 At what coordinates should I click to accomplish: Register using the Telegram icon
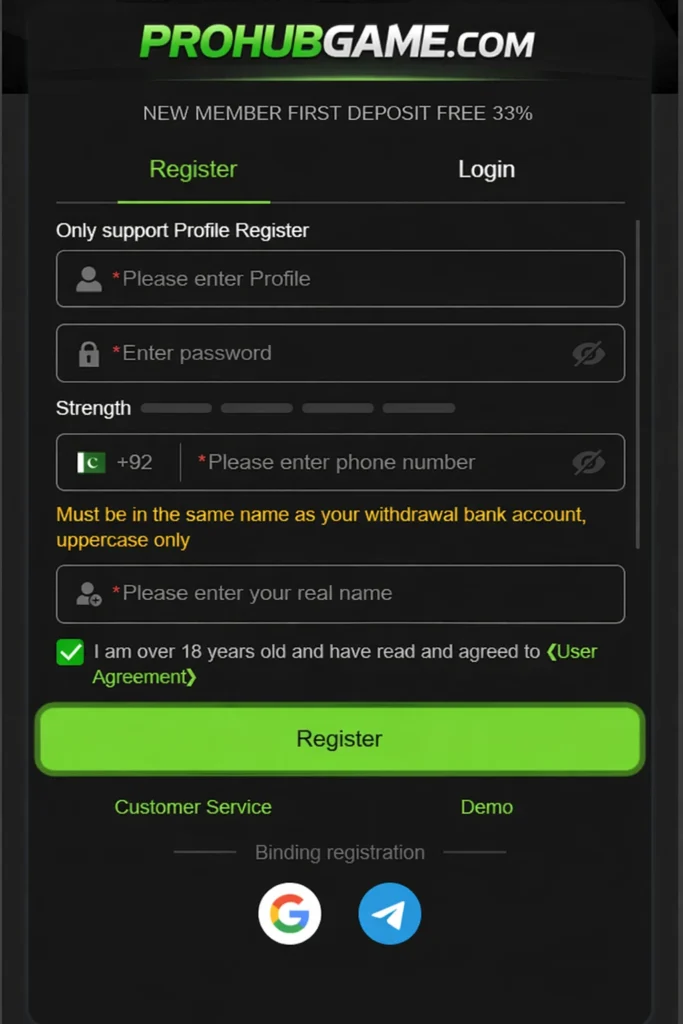[390, 914]
